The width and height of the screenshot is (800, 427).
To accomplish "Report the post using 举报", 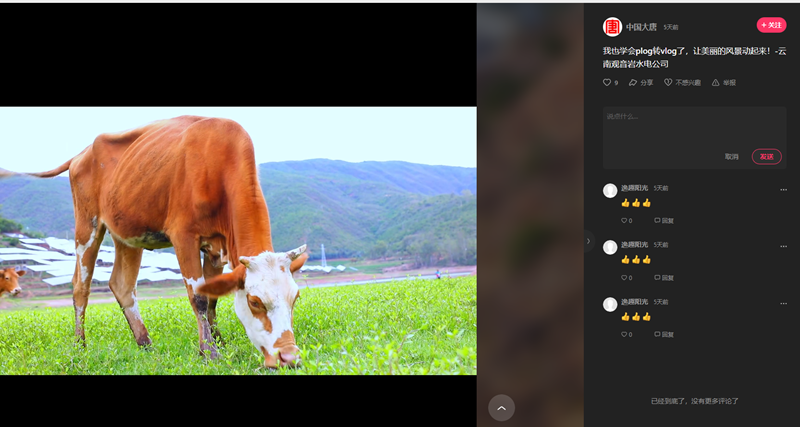I will click(x=724, y=82).
